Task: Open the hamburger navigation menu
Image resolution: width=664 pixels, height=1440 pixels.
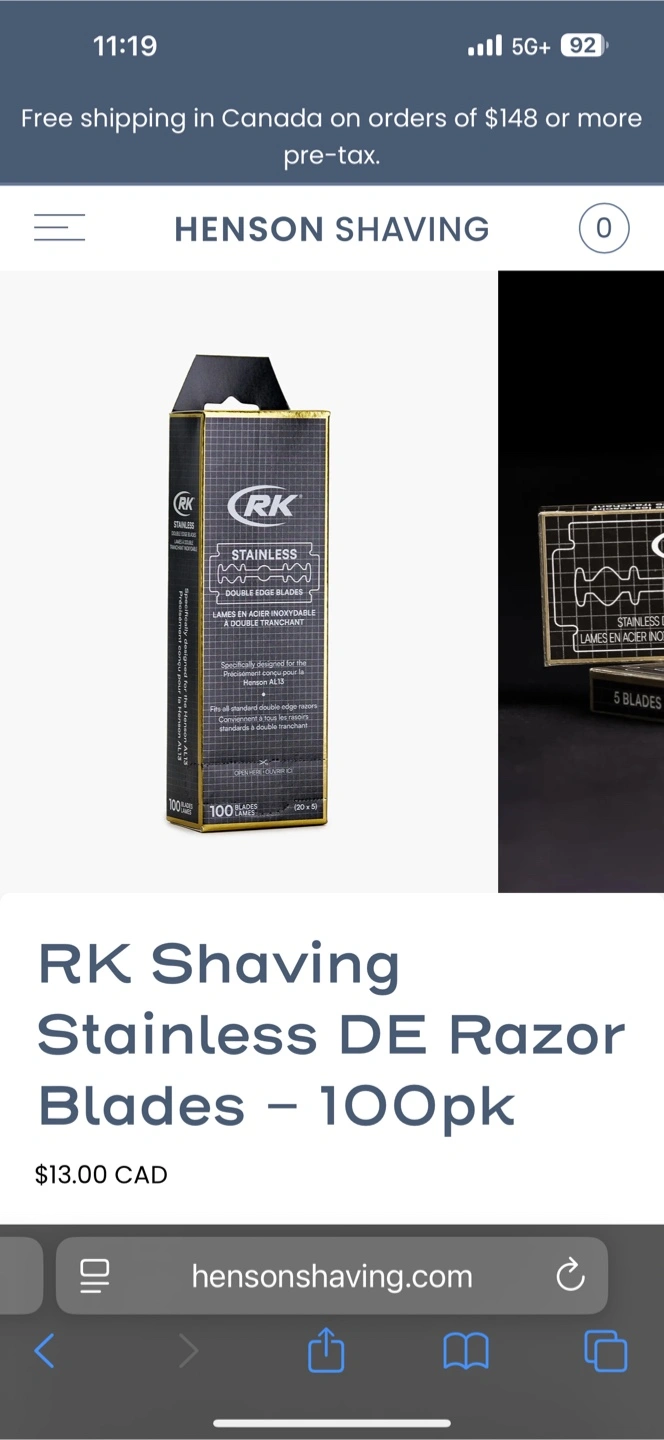Action: tap(59, 228)
